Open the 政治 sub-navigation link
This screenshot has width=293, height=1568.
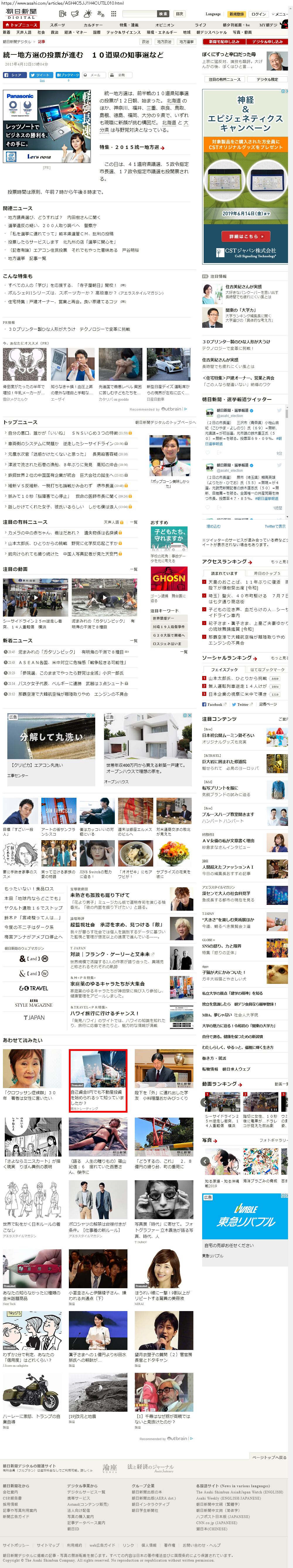coord(54,32)
